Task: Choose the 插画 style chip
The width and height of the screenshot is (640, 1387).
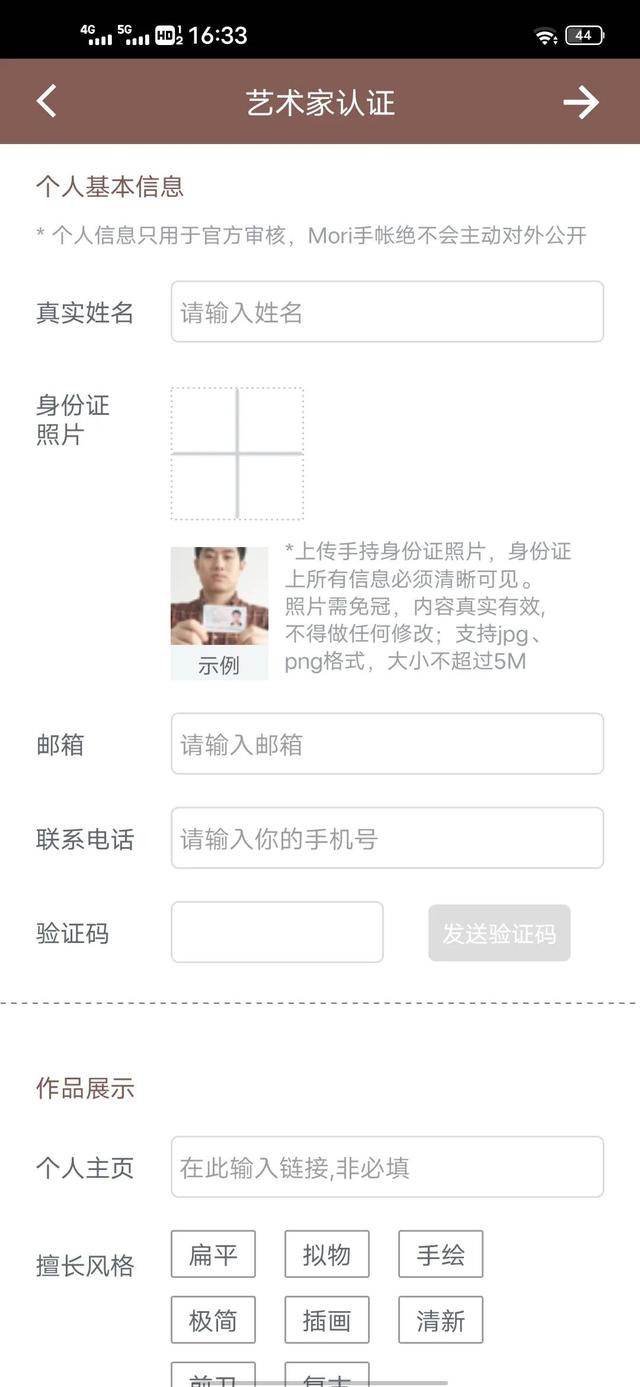Action: pyautogui.click(x=327, y=1320)
